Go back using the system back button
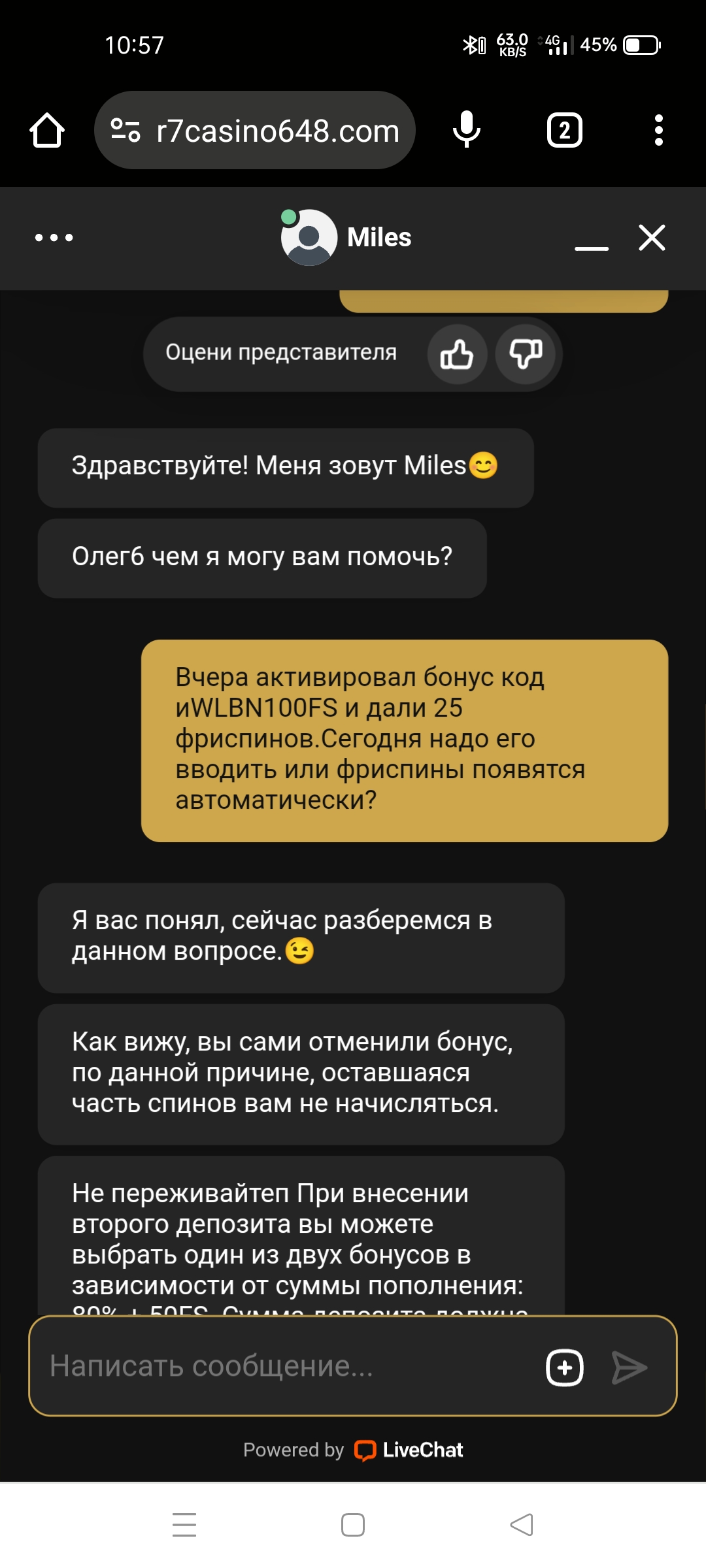 (x=522, y=1525)
